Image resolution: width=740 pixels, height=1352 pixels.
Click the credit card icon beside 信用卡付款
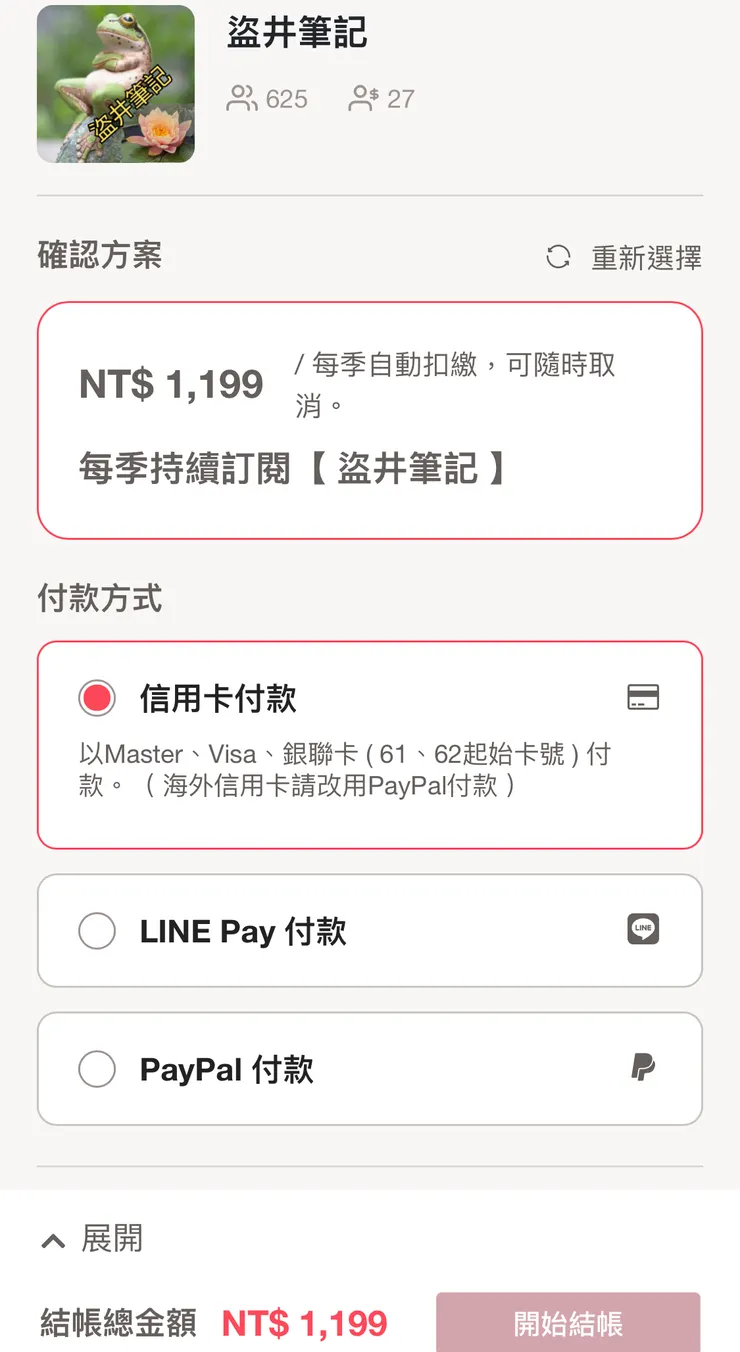(x=643, y=697)
